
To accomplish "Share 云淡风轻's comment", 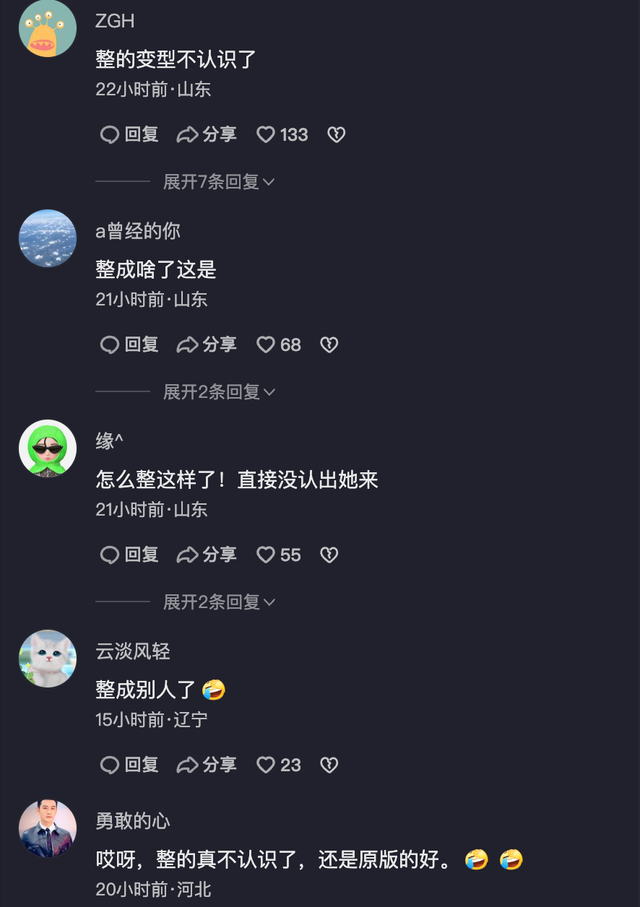I will (x=206, y=764).
